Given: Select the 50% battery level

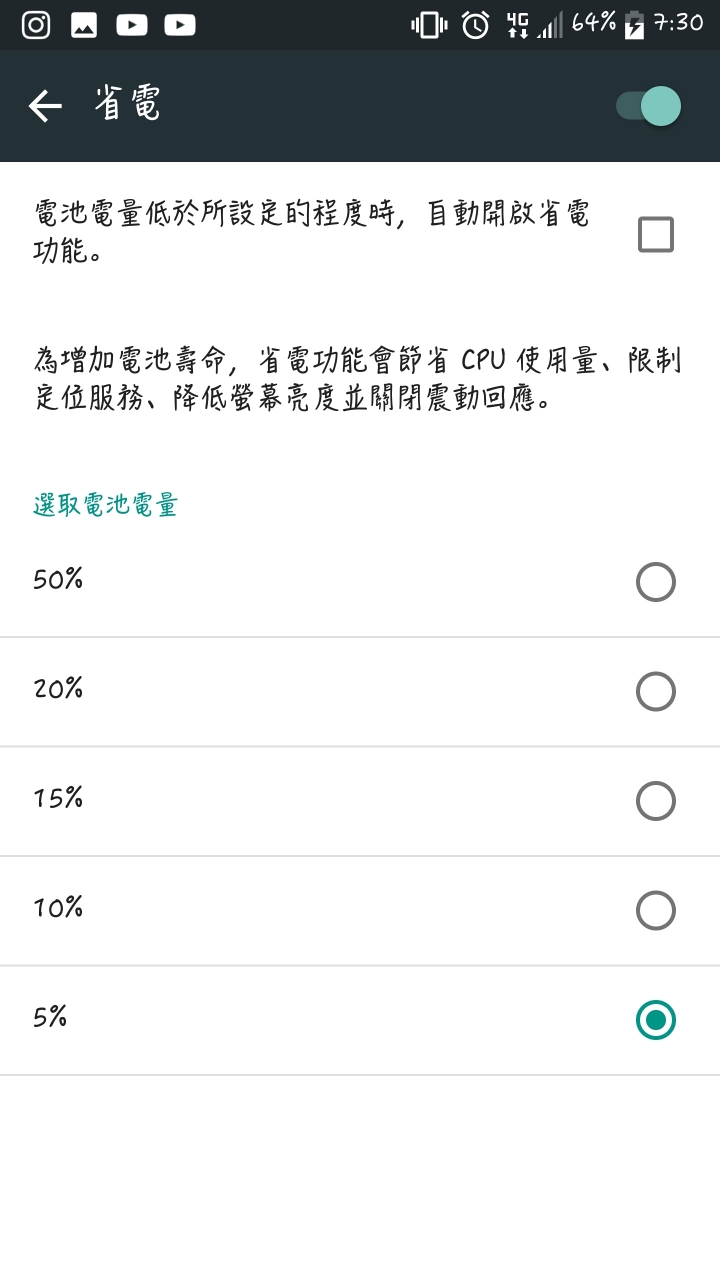Looking at the screenshot, I should pos(360,582).
